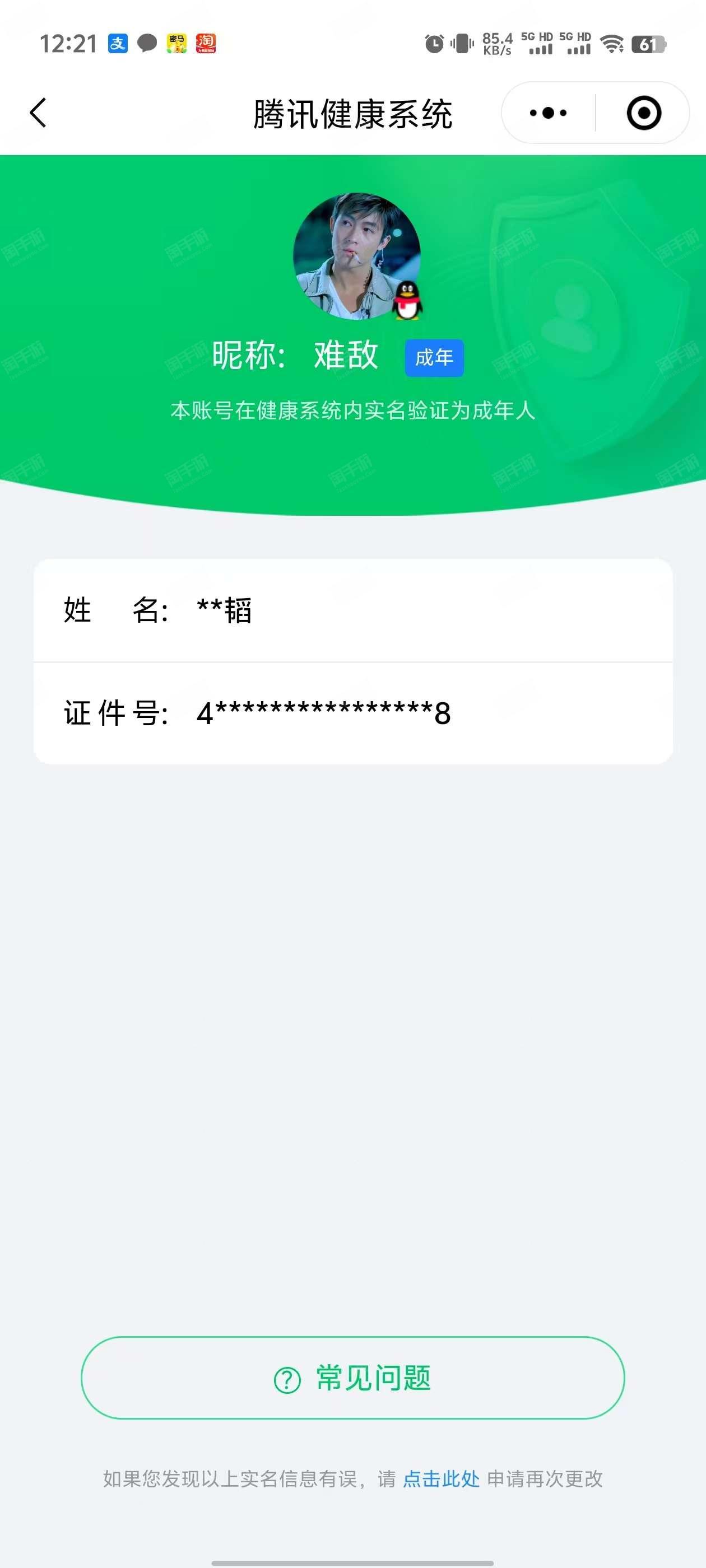Go back using the top-left arrow
706x1568 pixels.
point(38,113)
